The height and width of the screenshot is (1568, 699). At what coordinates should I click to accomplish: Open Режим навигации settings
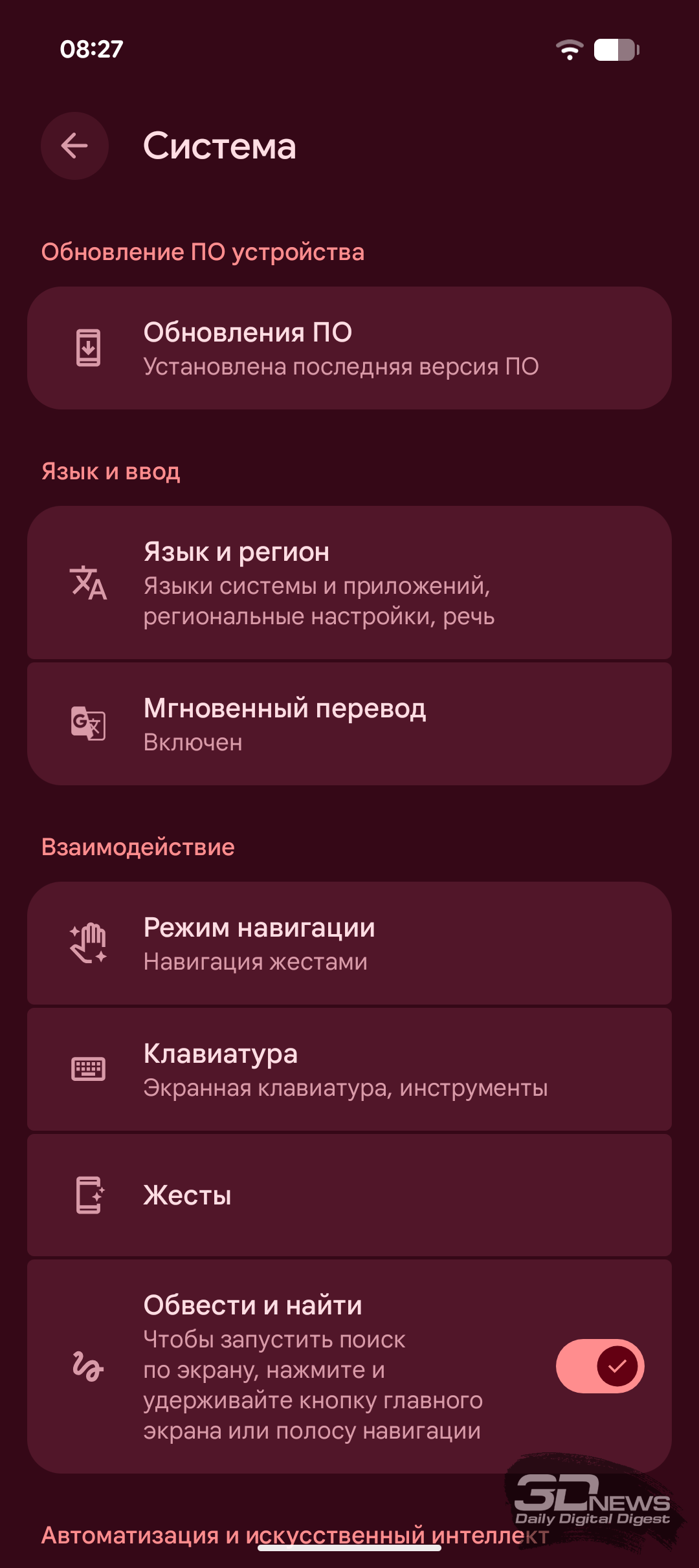pyautogui.click(x=349, y=943)
